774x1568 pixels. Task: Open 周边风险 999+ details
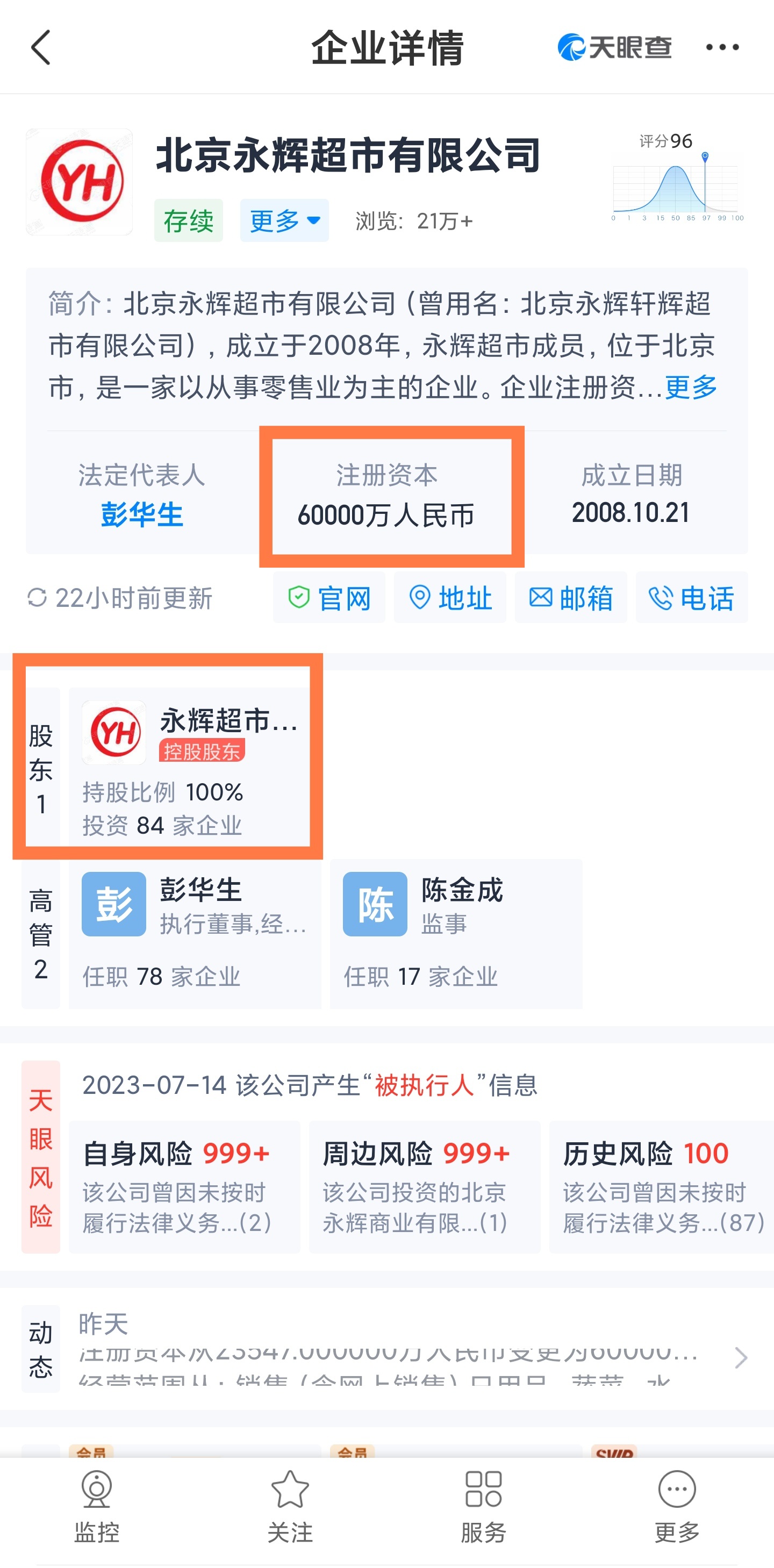(x=424, y=1186)
